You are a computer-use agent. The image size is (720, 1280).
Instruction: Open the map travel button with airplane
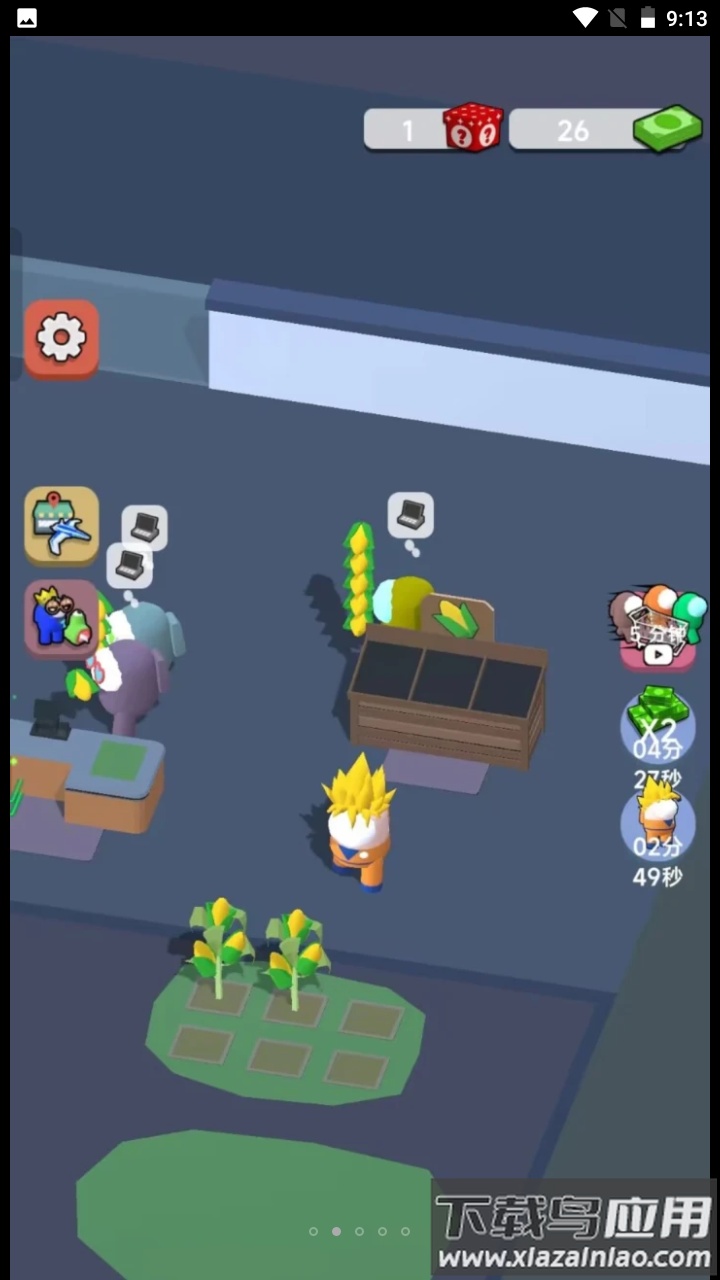pos(61,525)
